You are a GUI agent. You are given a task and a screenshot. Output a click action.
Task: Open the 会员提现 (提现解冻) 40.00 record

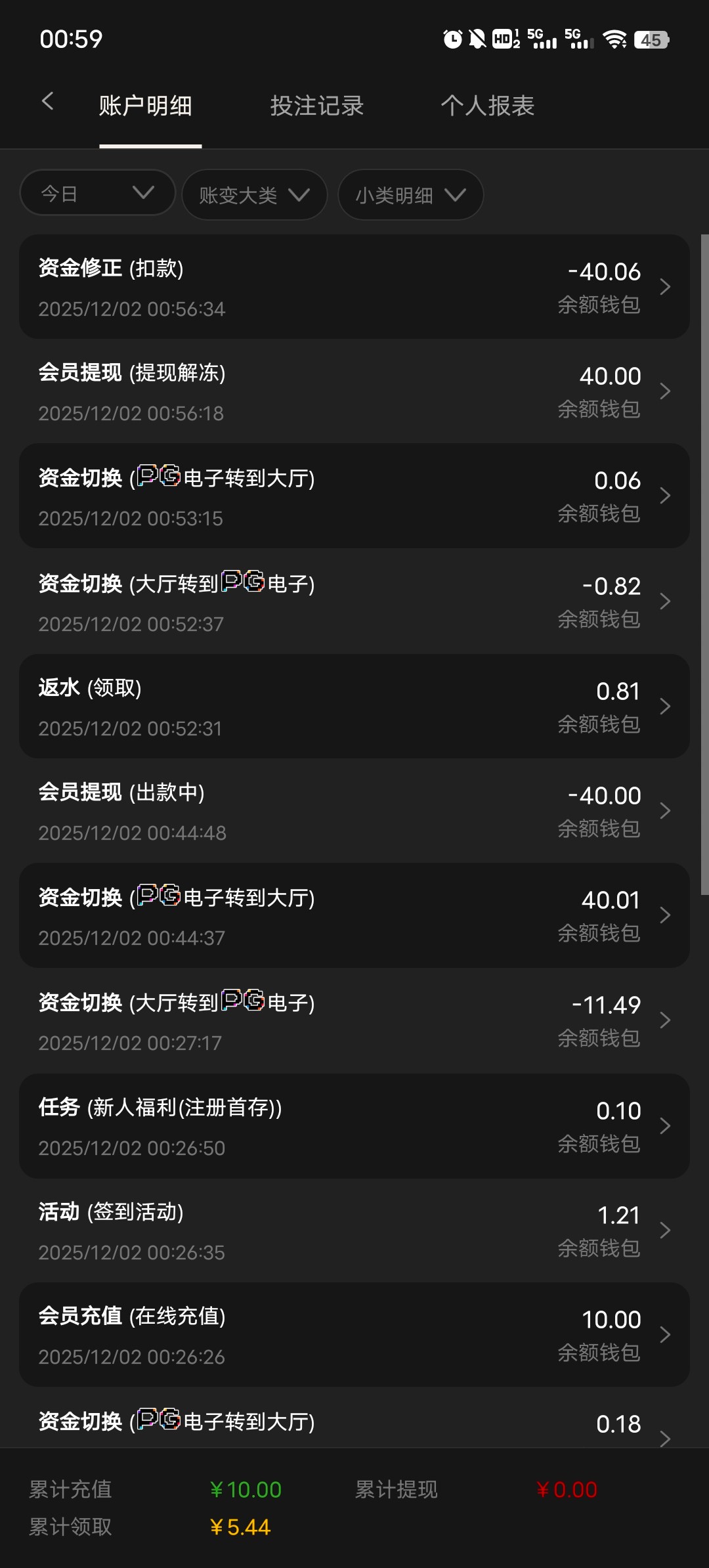(354, 391)
